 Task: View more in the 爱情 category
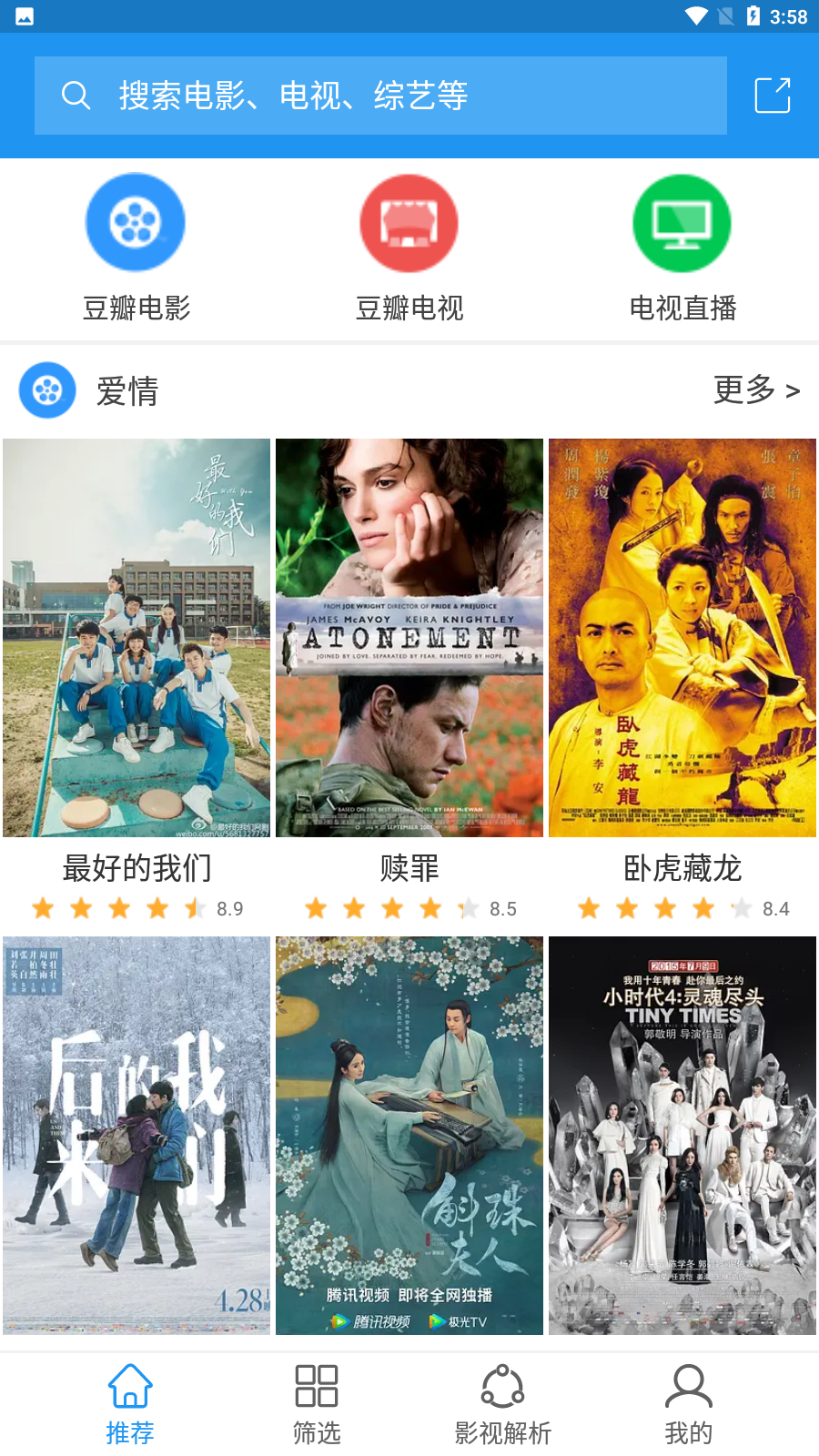coord(755,390)
